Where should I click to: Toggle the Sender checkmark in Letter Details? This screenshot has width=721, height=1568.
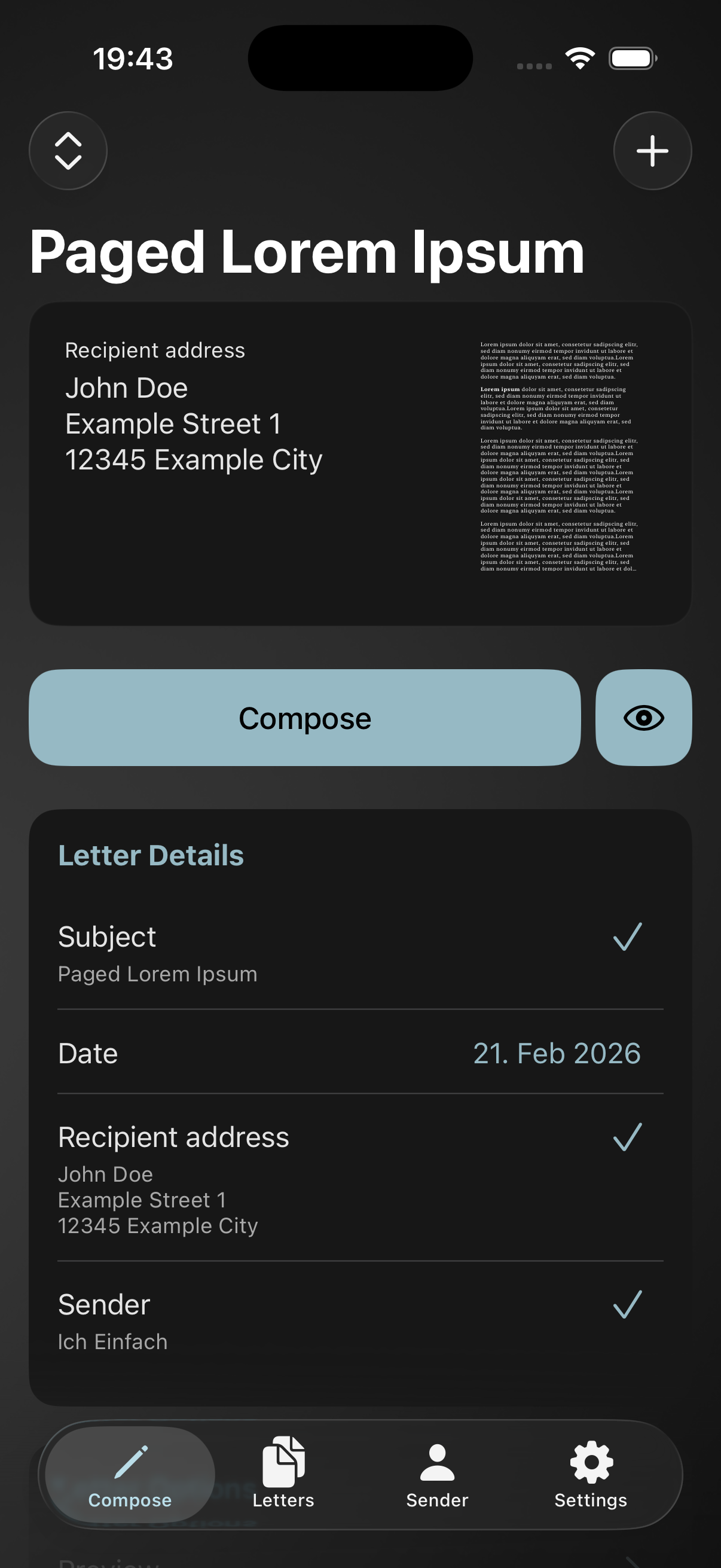pyautogui.click(x=627, y=1304)
